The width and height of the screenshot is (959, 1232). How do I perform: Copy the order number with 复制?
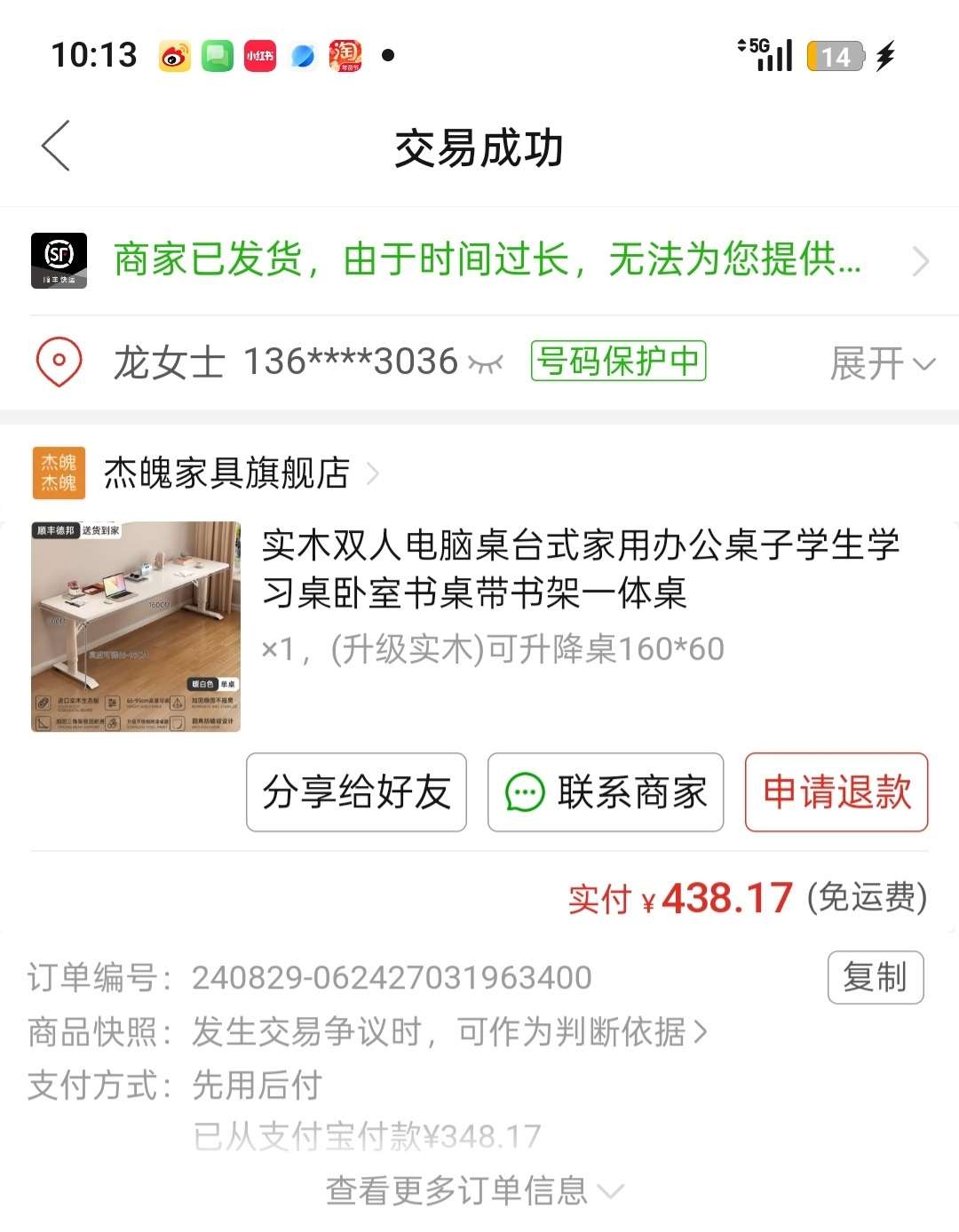click(x=875, y=977)
